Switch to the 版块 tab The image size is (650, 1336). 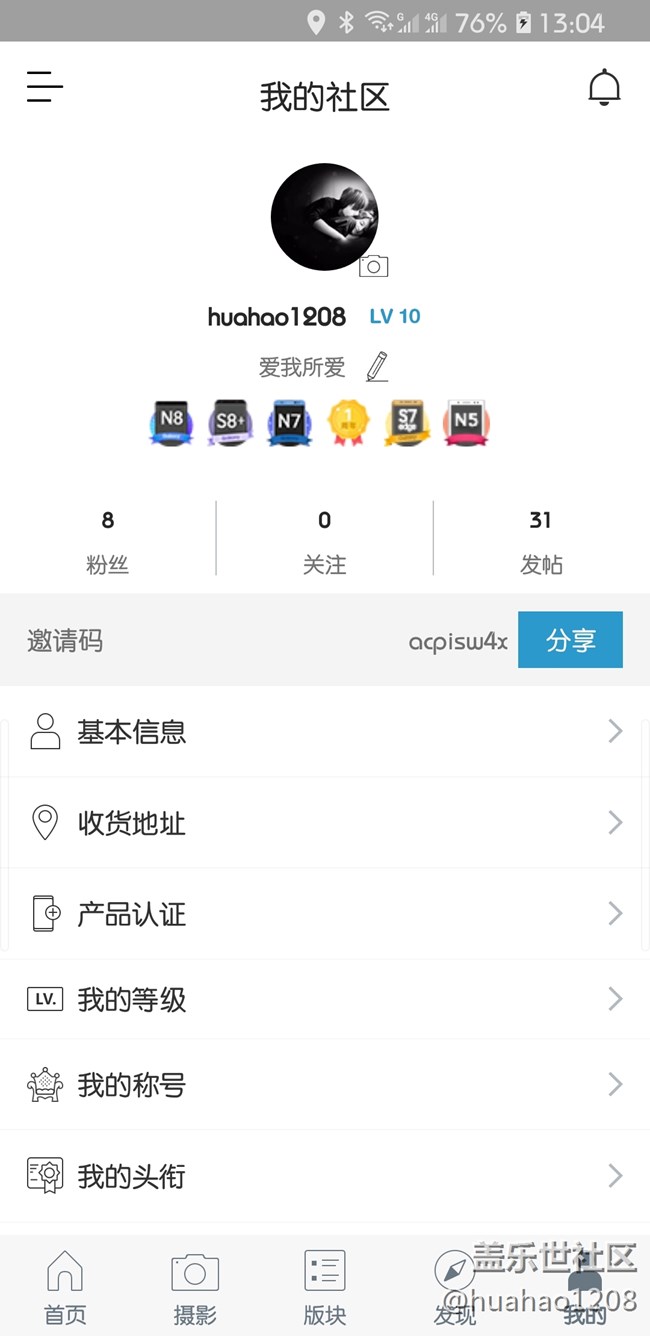[x=325, y=1287]
